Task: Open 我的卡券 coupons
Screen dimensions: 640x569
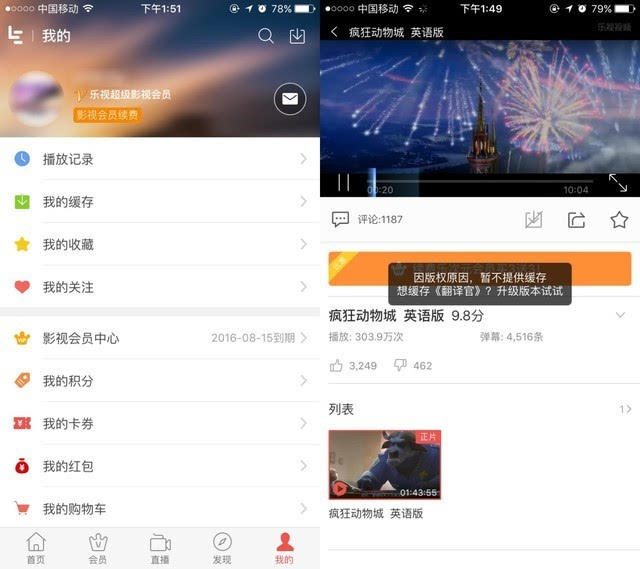Action: coord(160,424)
